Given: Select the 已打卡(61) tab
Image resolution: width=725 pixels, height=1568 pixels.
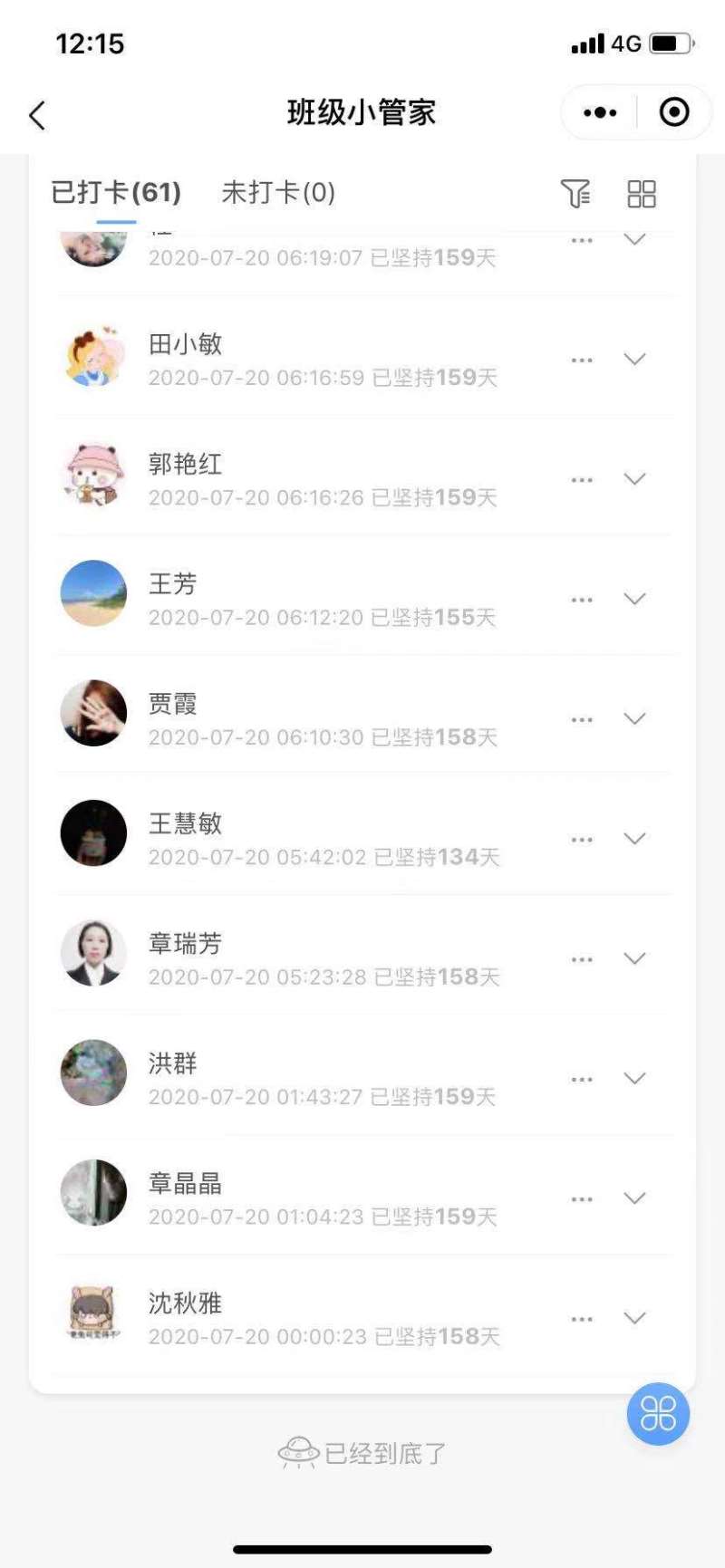Looking at the screenshot, I should [x=116, y=192].
